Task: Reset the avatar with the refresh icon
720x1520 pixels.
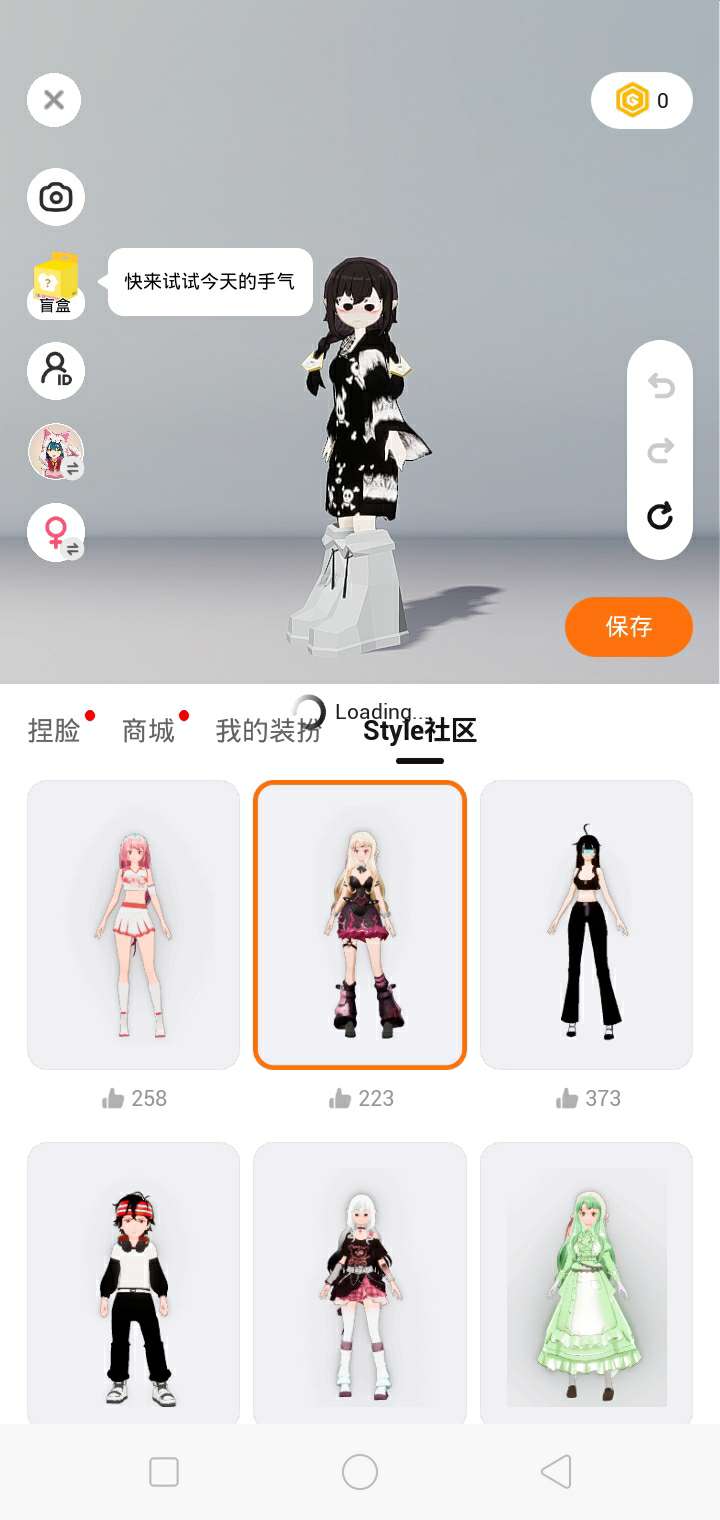Action: coord(660,516)
